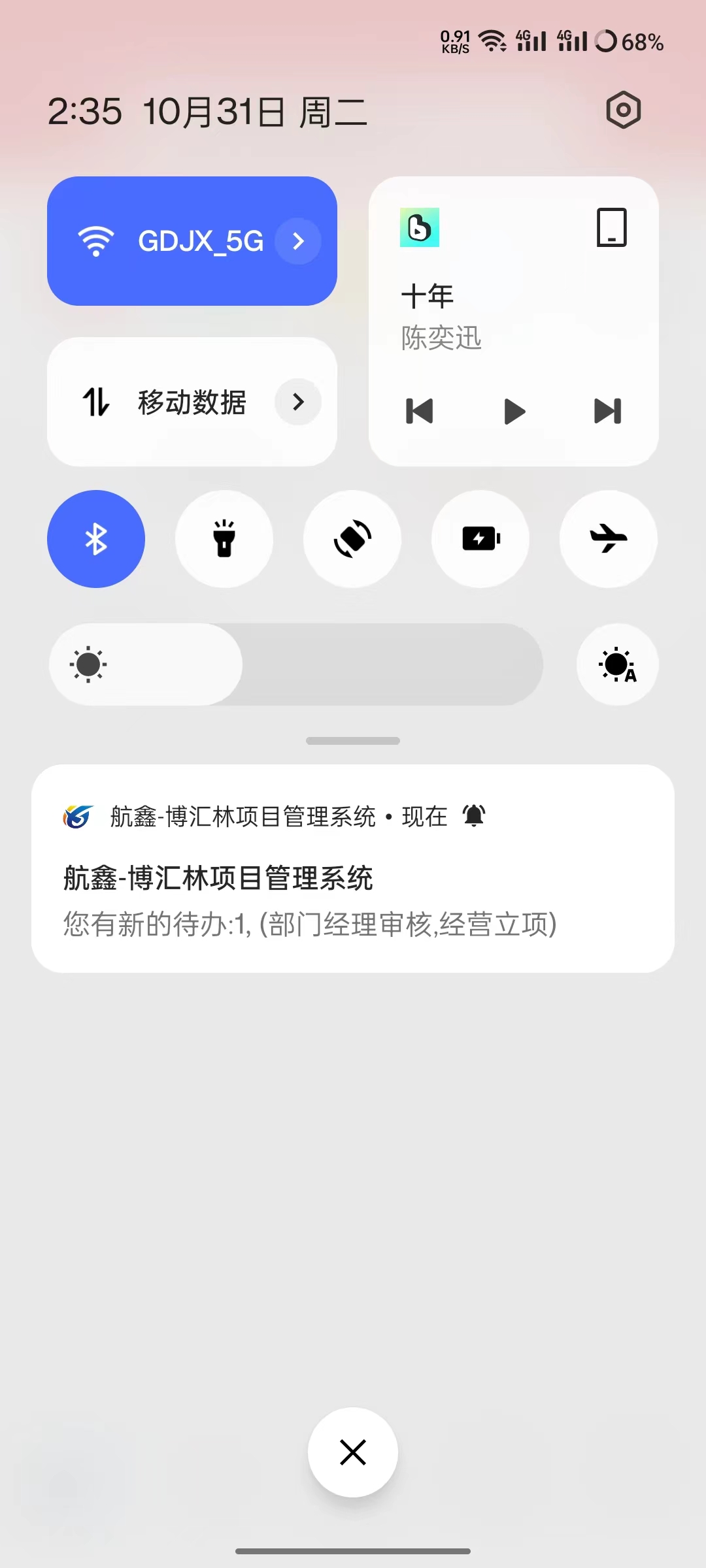The image size is (706, 1568).
Task: Open the music app icon in media card
Action: [420, 227]
